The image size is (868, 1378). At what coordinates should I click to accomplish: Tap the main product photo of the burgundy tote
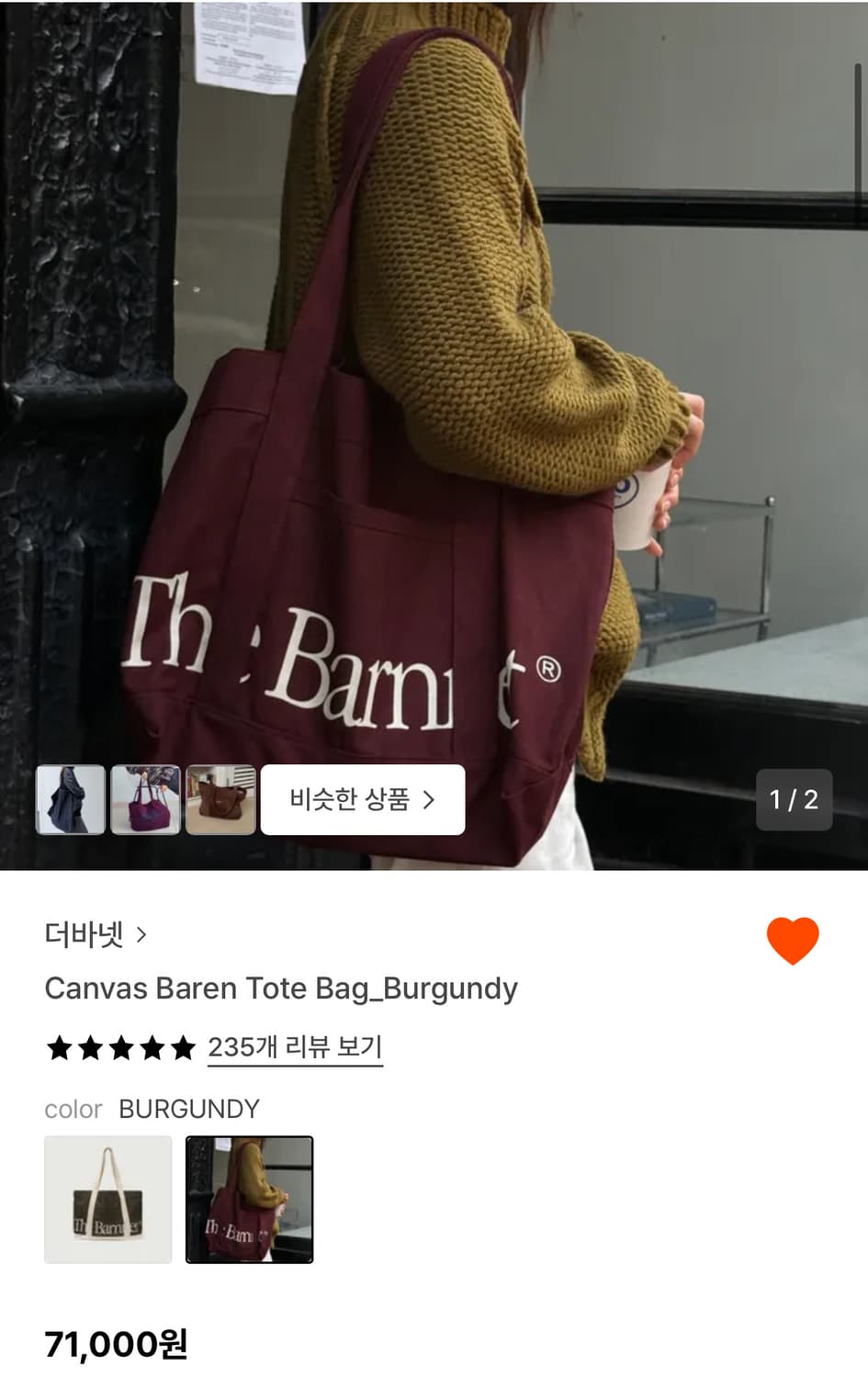coord(434,413)
